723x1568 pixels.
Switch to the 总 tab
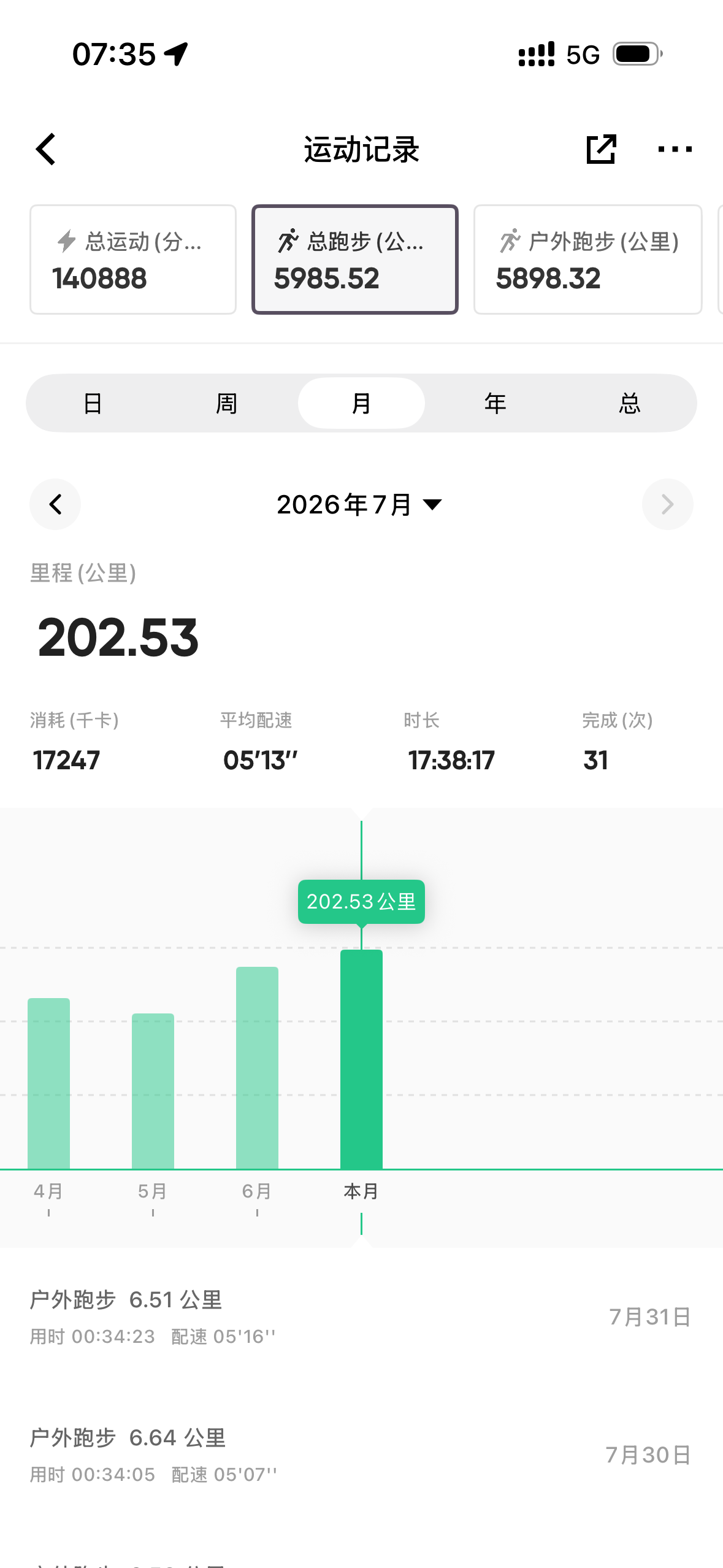630,403
